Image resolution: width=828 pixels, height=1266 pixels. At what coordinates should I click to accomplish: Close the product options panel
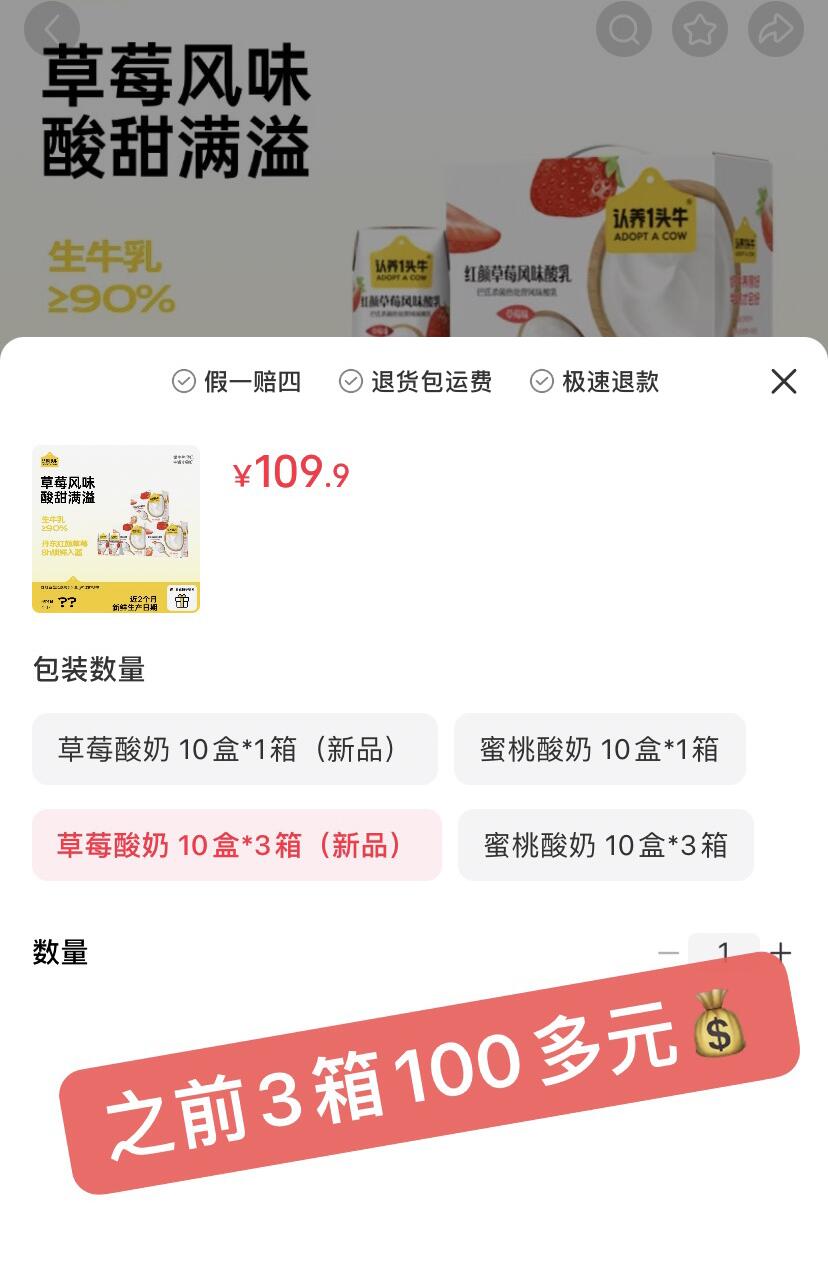(x=784, y=381)
